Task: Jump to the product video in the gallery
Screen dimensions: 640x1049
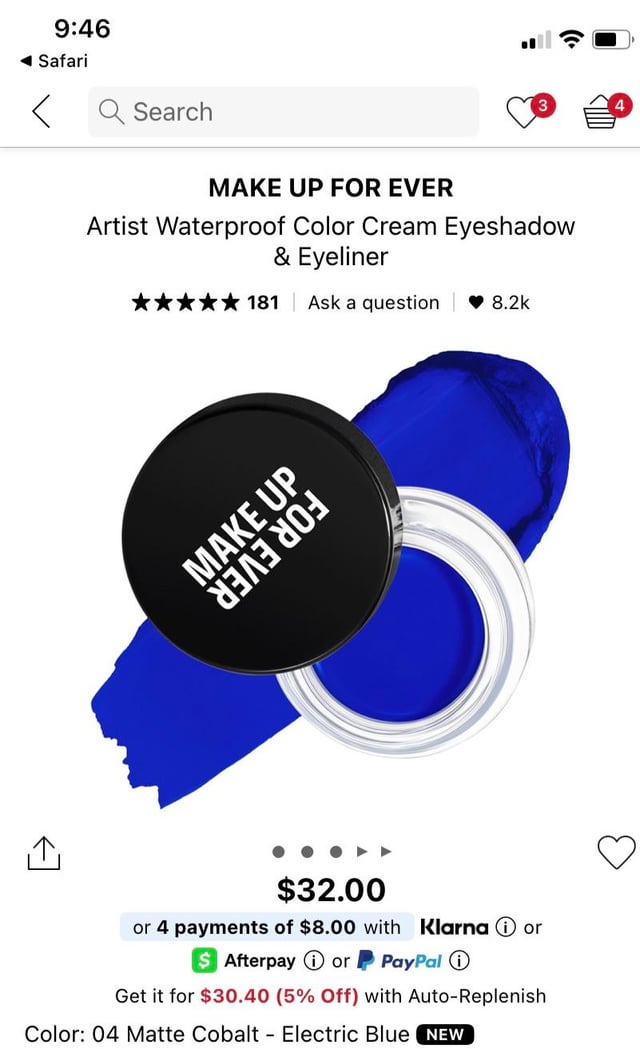Action: coord(363,852)
